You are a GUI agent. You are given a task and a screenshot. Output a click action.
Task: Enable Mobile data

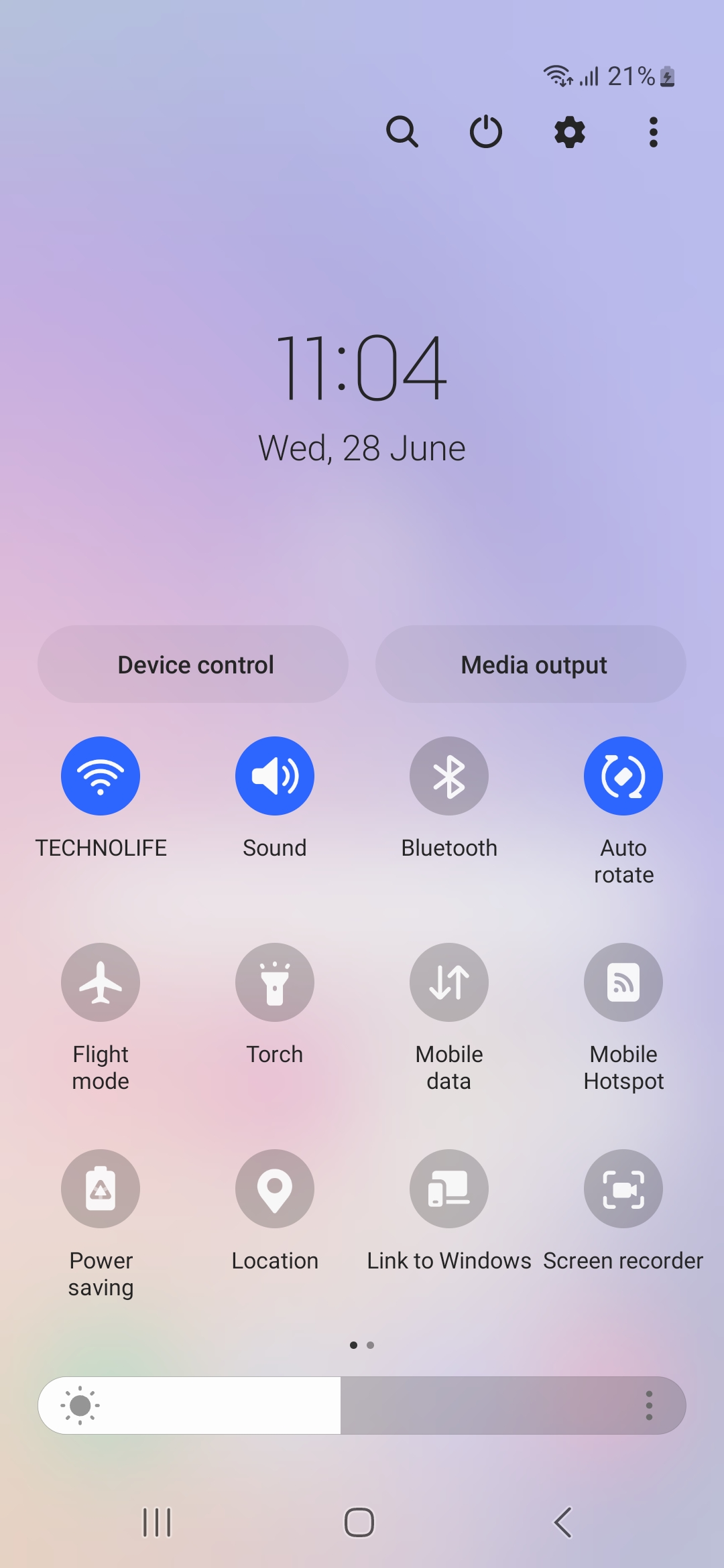click(x=449, y=982)
